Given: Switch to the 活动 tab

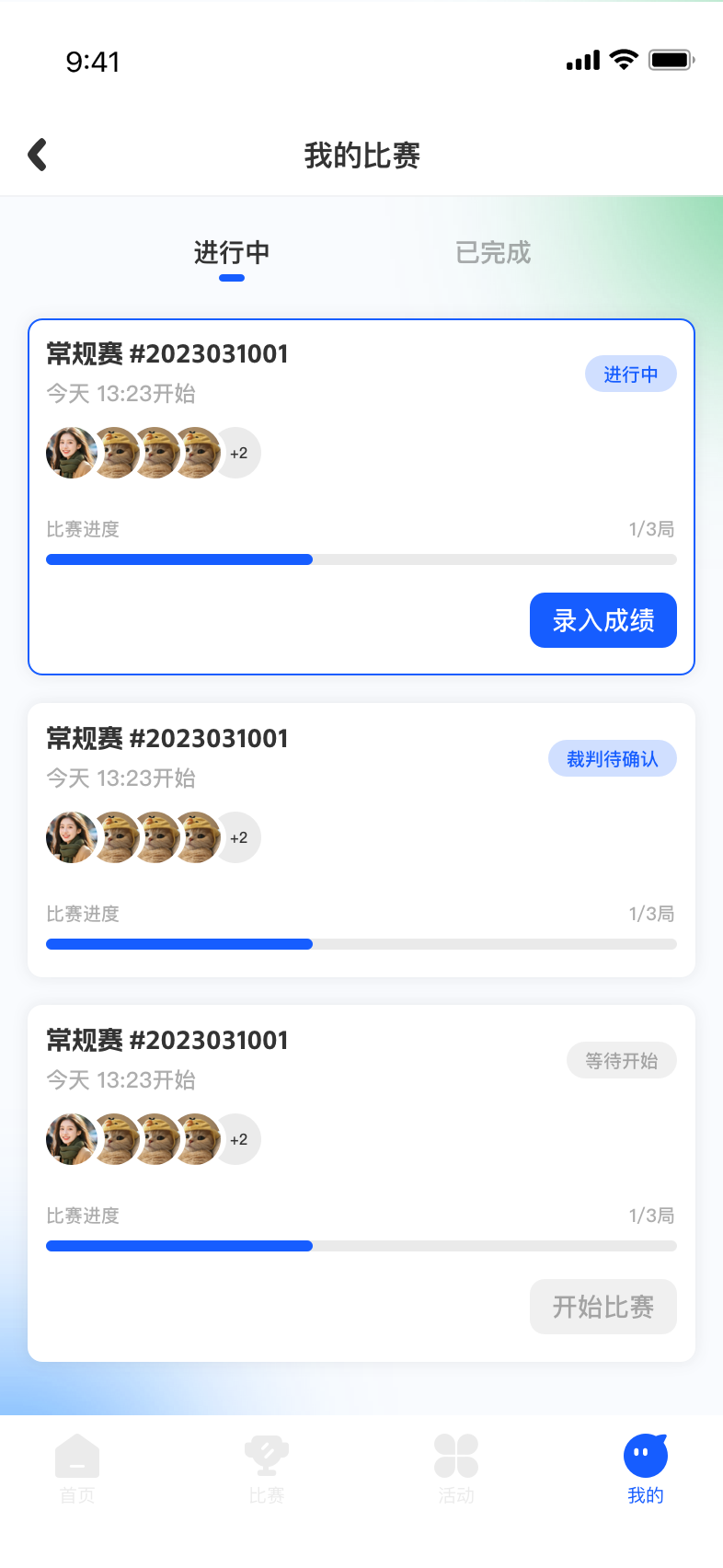Looking at the screenshot, I should tap(456, 1469).
